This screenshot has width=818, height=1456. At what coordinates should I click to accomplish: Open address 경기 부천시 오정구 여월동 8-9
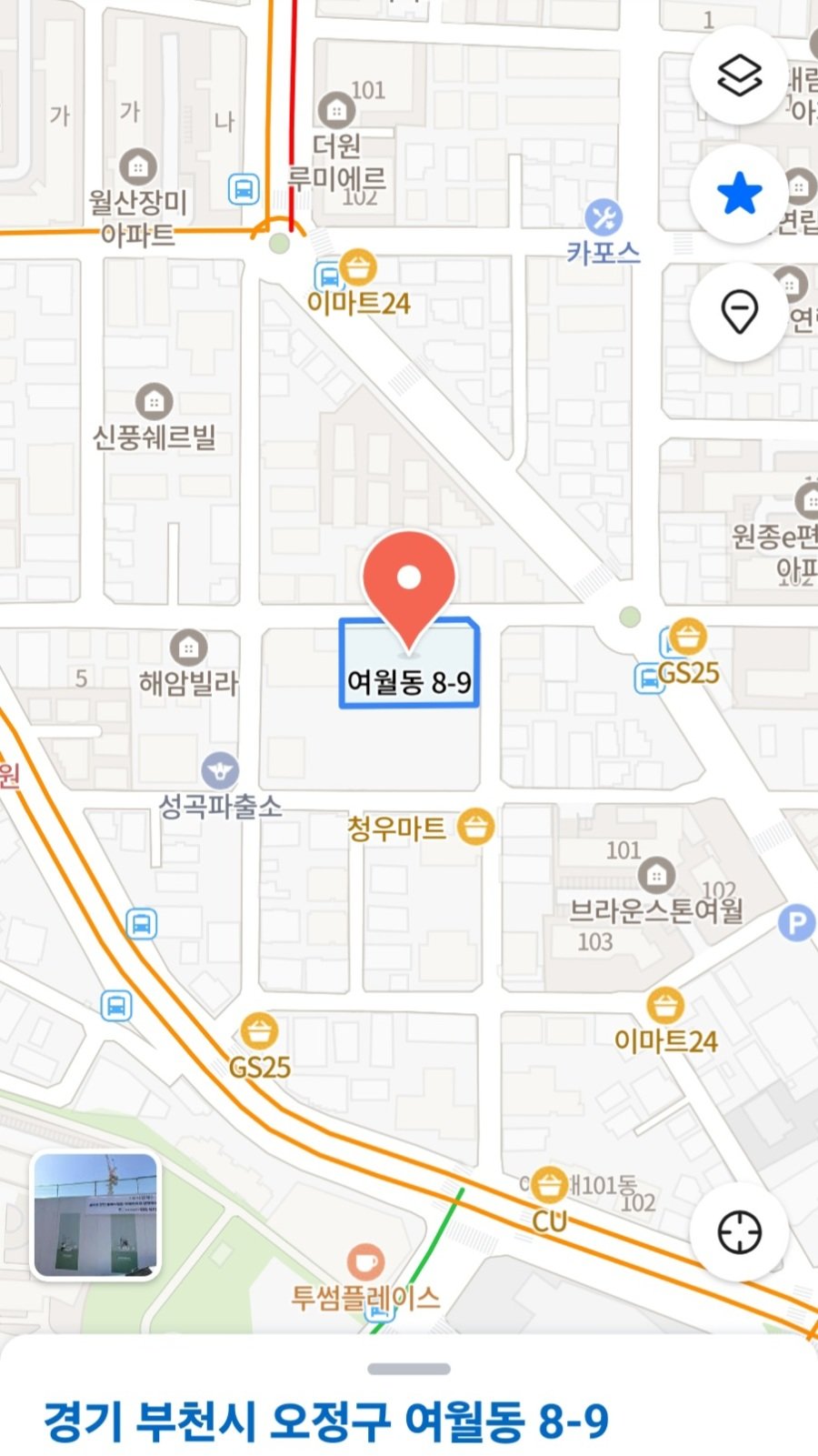[x=326, y=1421]
